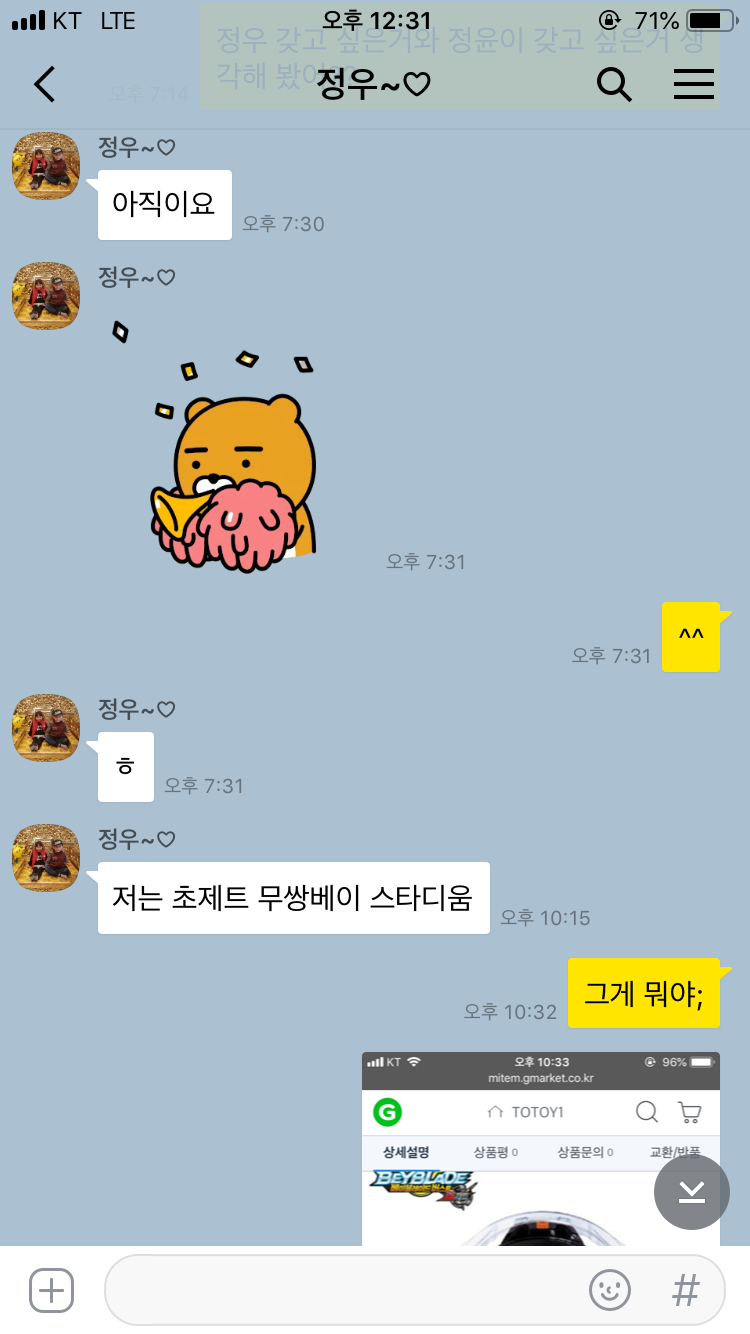View profile photo next to ㅎ message
This screenshot has width=750, height=1334.
click(x=46, y=727)
